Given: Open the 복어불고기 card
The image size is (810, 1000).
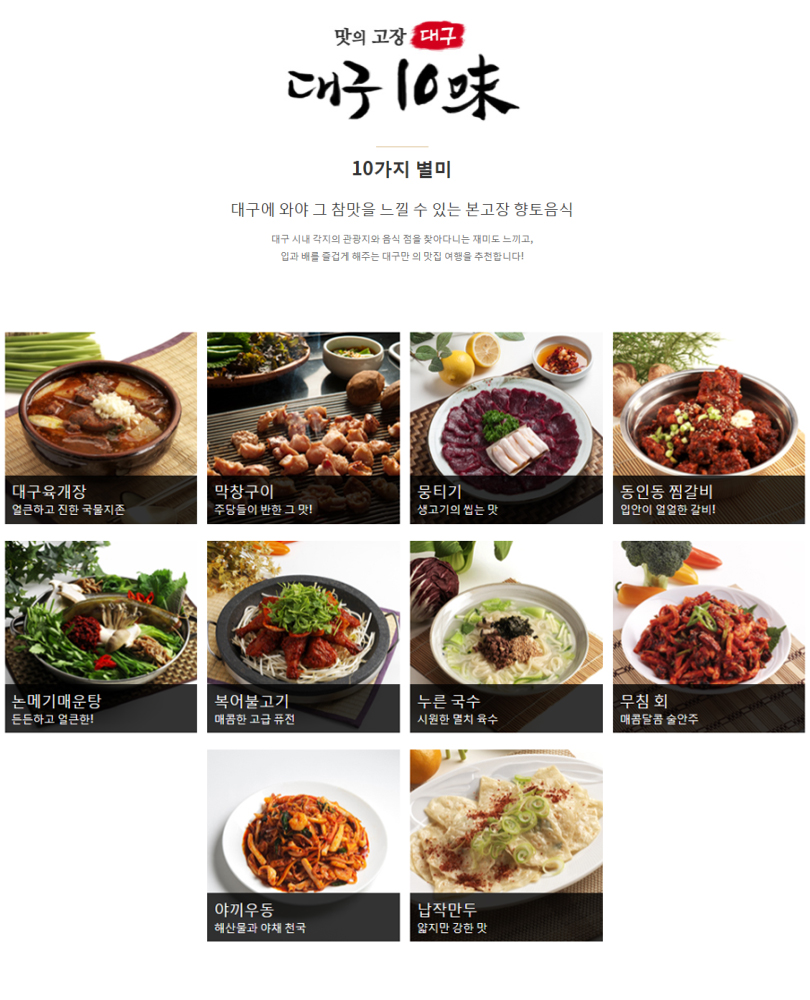Looking at the screenshot, I should tap(303, 636).
